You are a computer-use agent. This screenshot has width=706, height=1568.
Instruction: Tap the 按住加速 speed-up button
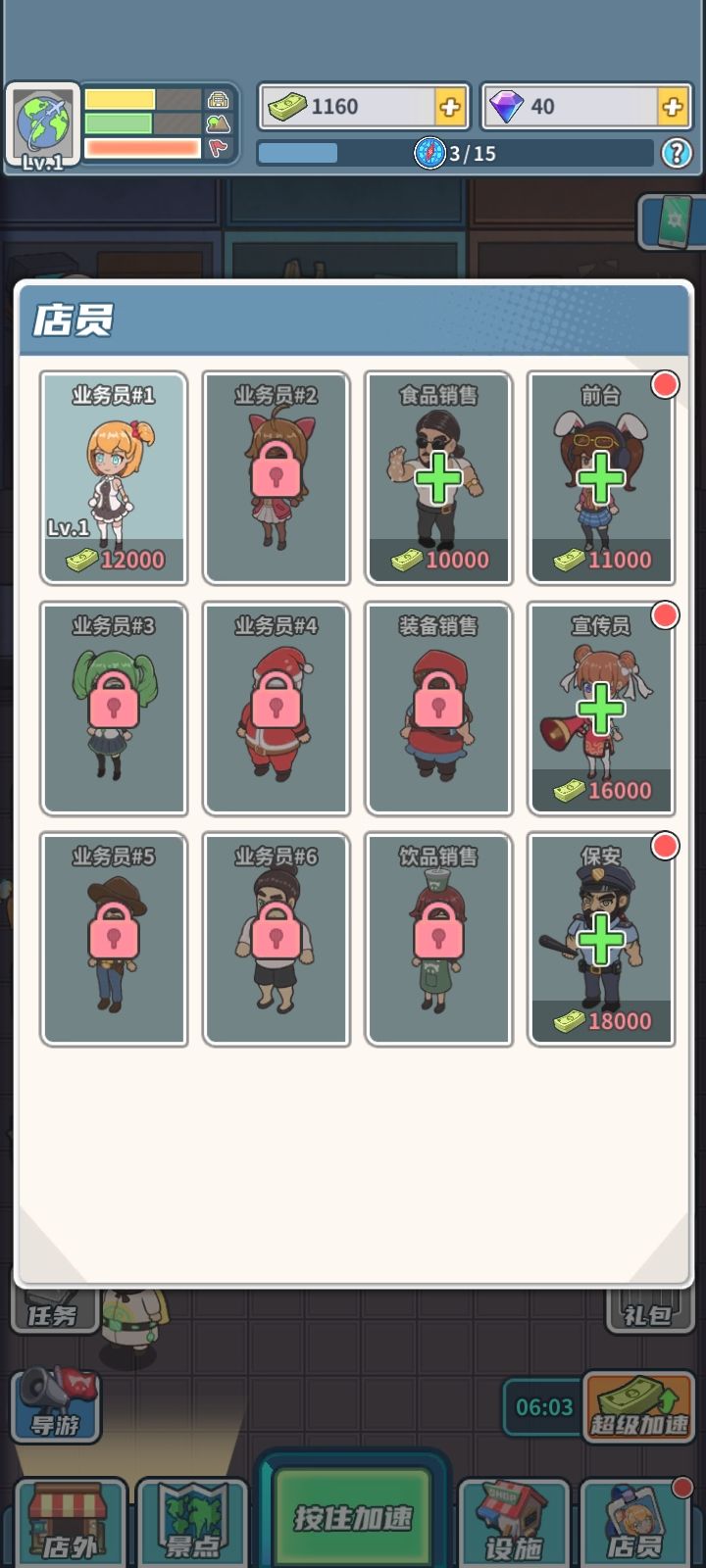pos(353,1517)
